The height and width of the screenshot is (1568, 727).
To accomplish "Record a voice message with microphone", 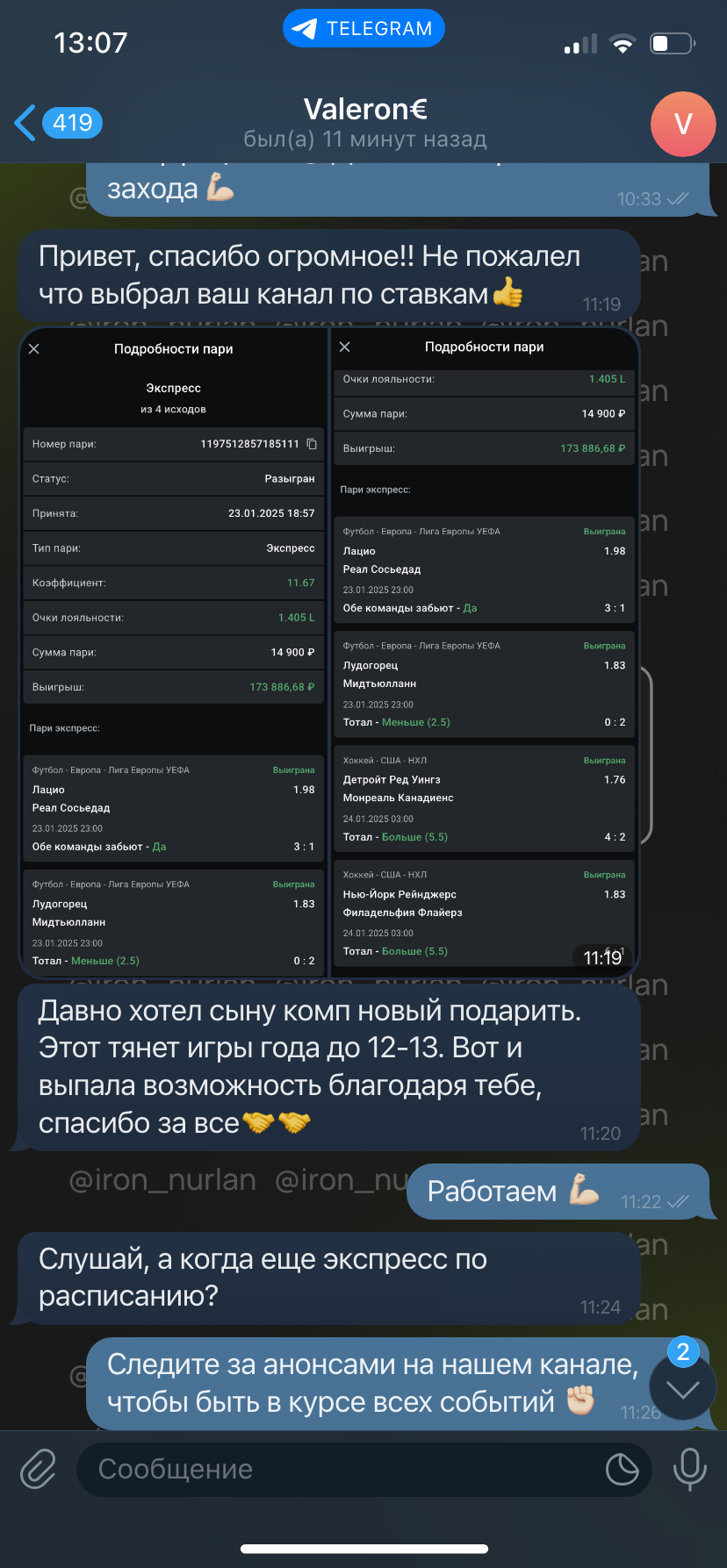I will click(x=689, y=1469).
